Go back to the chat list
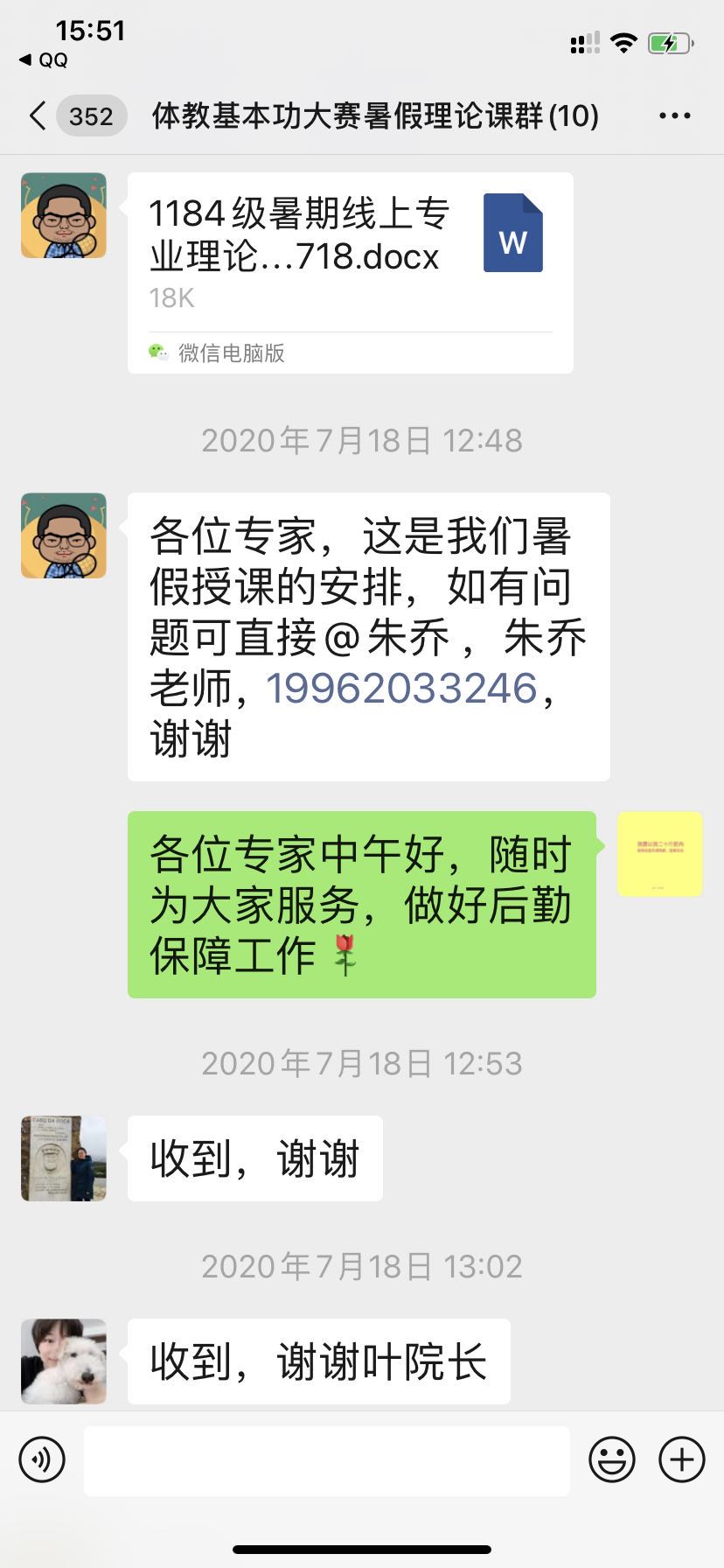Image resolution: width=724 pixels, height=1568 pixels. coord(37,115)
